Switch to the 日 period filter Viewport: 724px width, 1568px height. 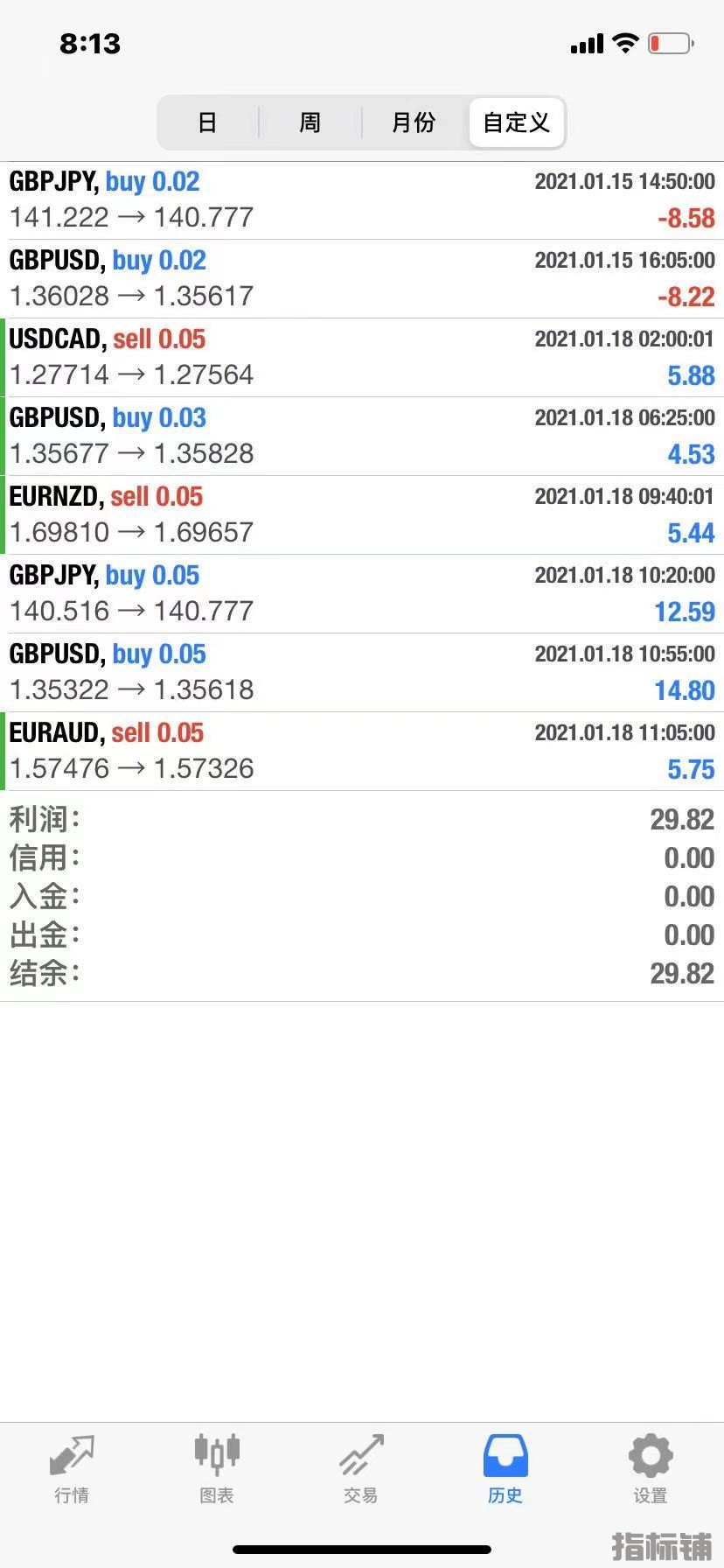(207, 122)
